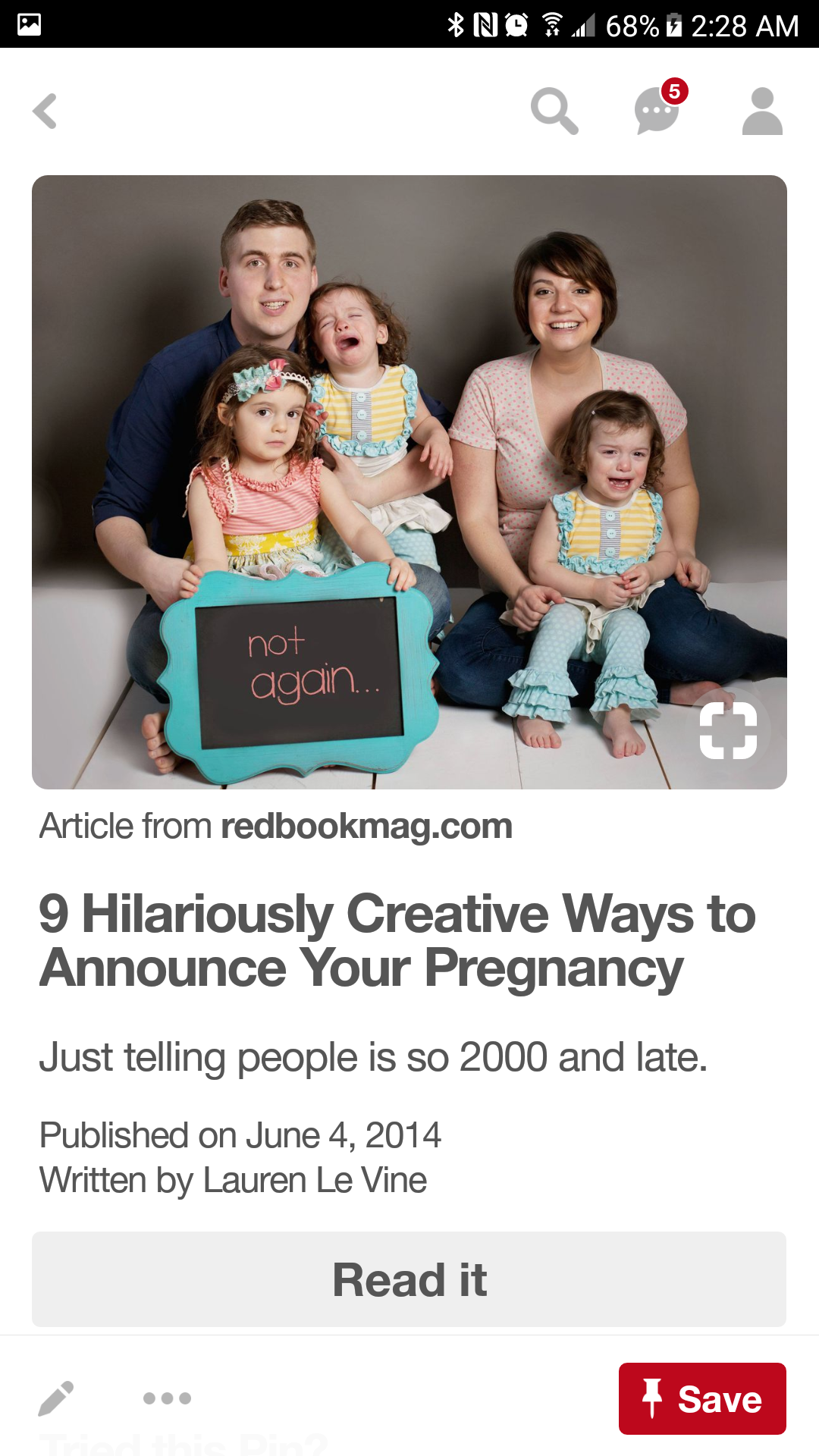Open the three-dot more options menu

167,1398
